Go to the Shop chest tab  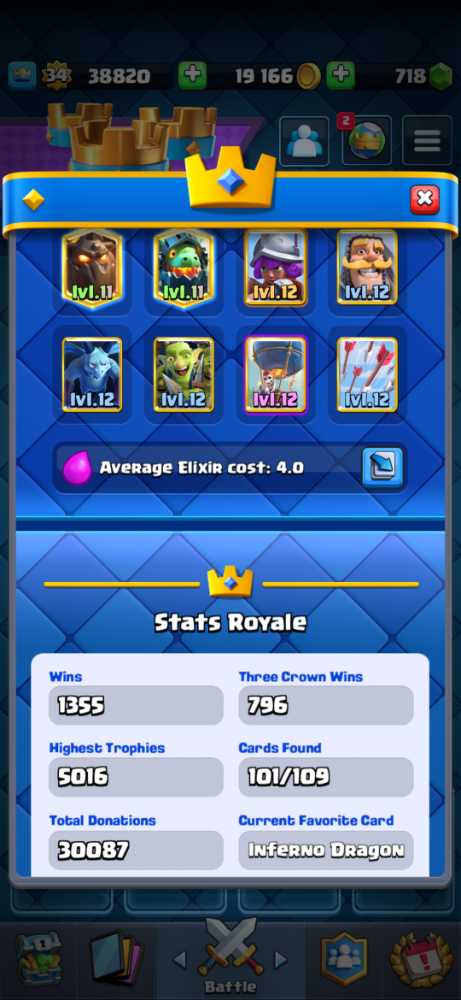click(x=39, y=960)
